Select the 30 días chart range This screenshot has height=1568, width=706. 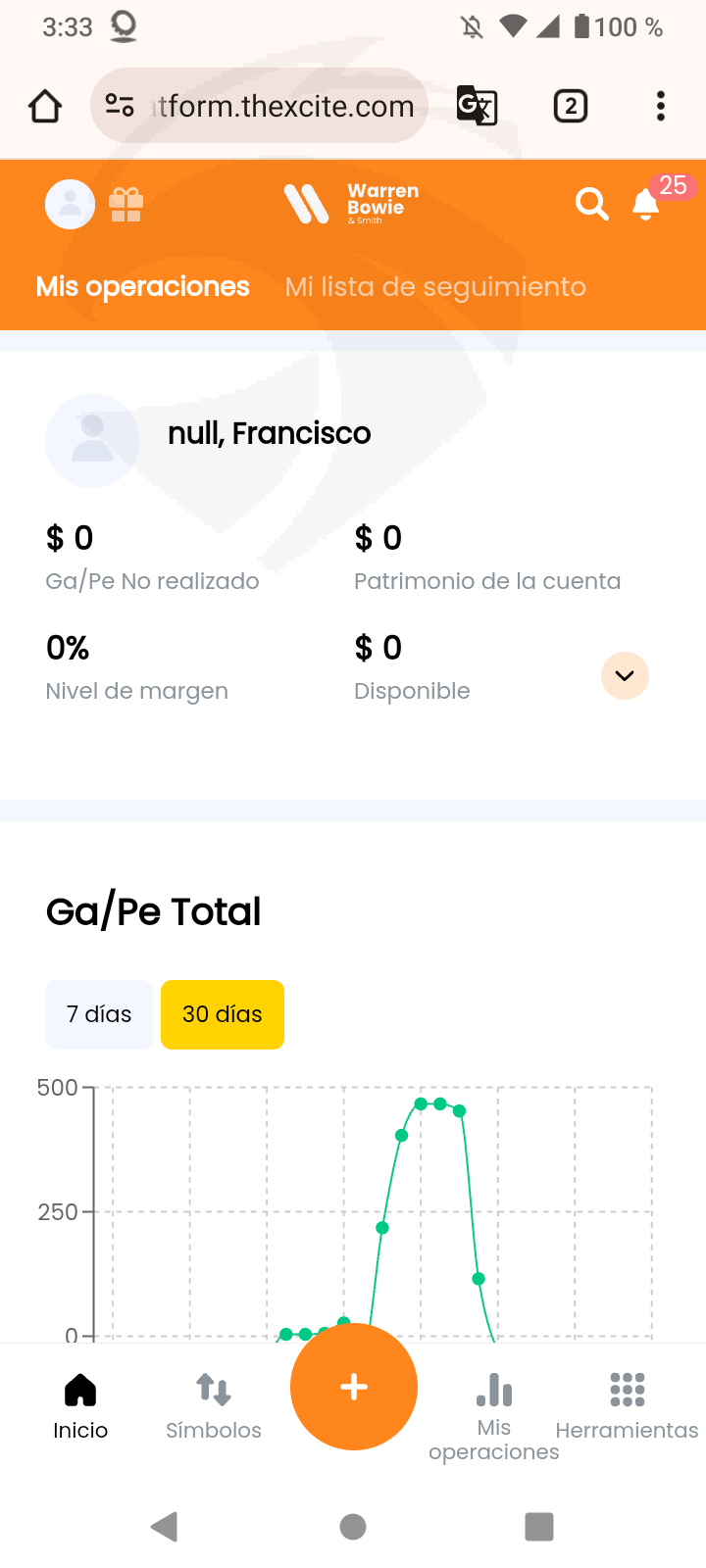pyautogui.click(x=223, y=1014)
